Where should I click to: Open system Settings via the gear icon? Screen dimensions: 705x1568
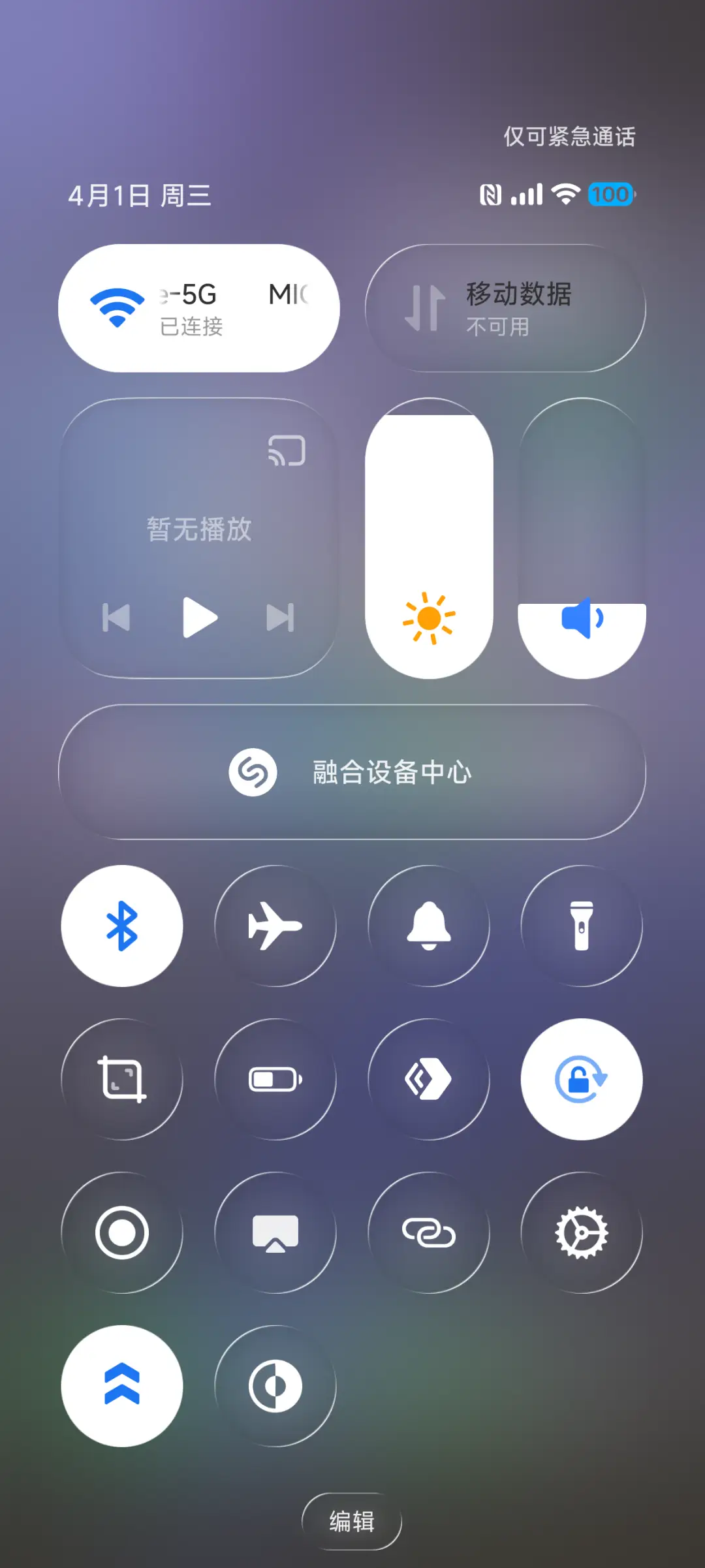coord(581,1231)
